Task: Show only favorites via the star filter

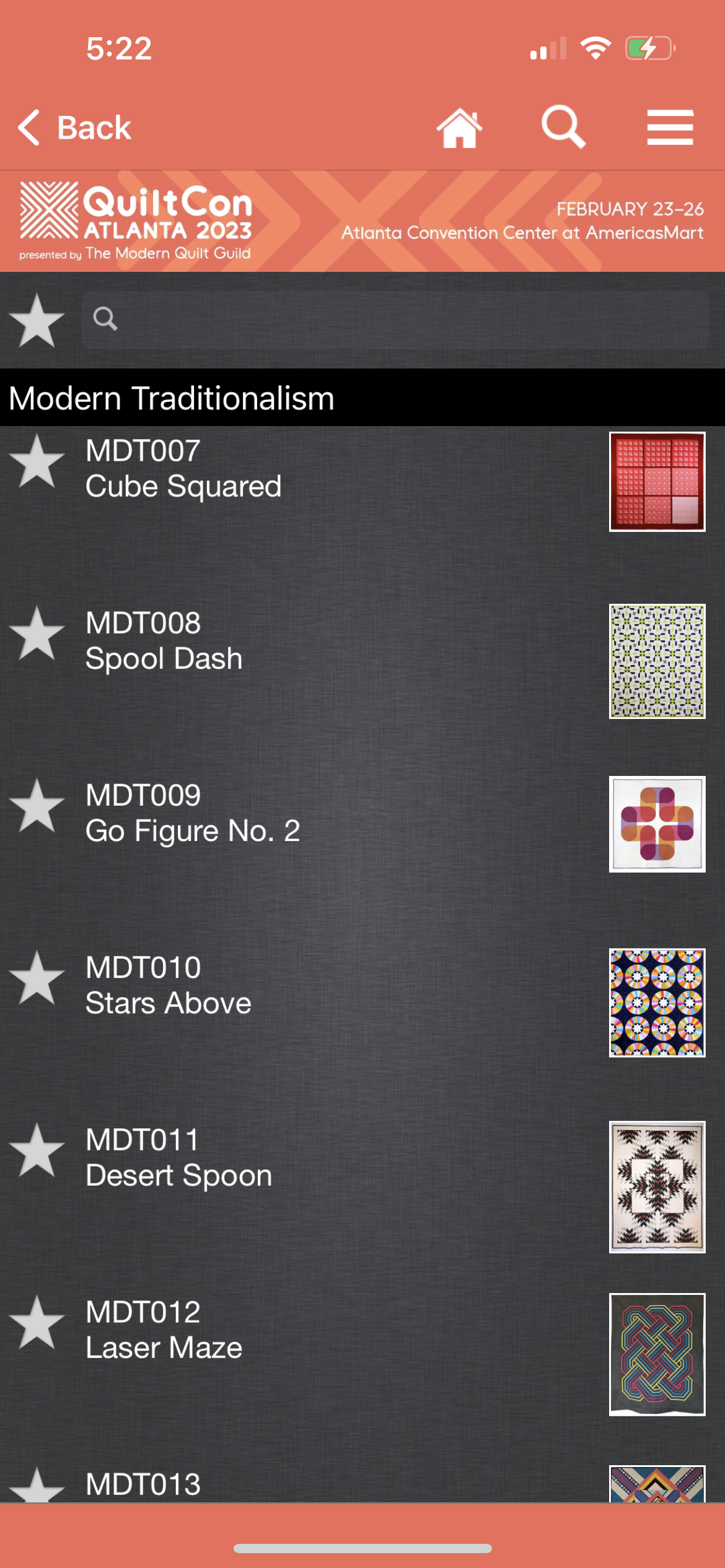Action: [x=37, y=320]
